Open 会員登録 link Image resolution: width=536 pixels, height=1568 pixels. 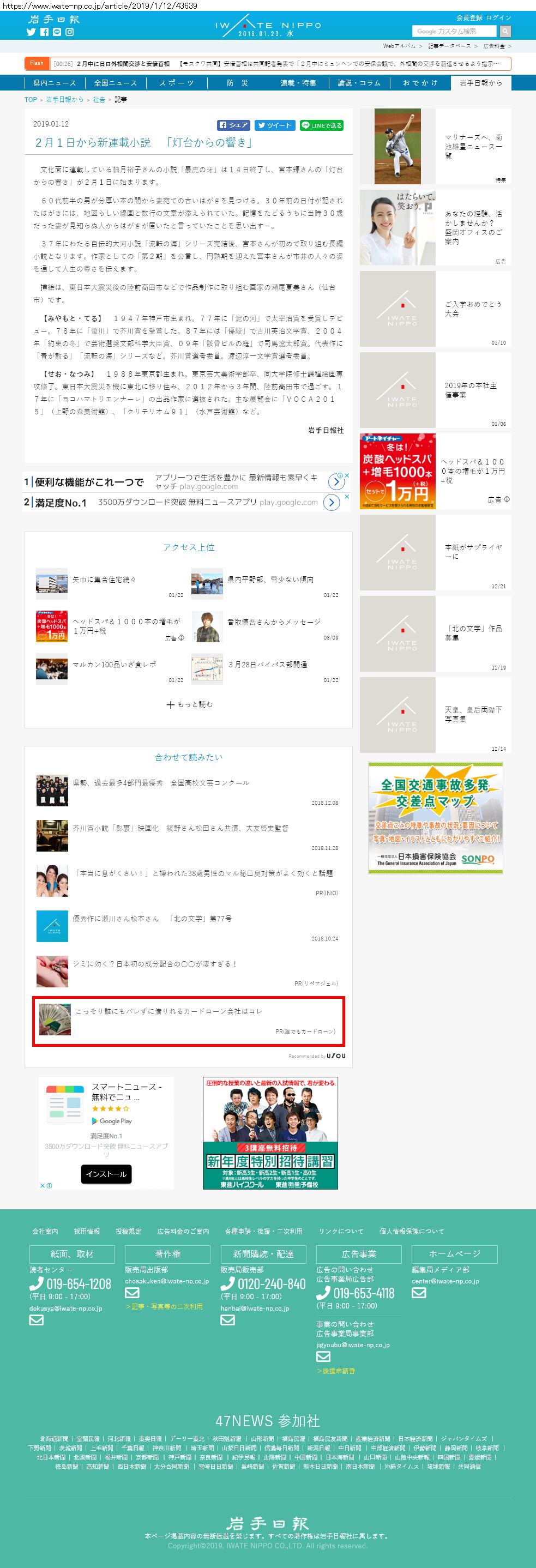(x=469, y=17)
